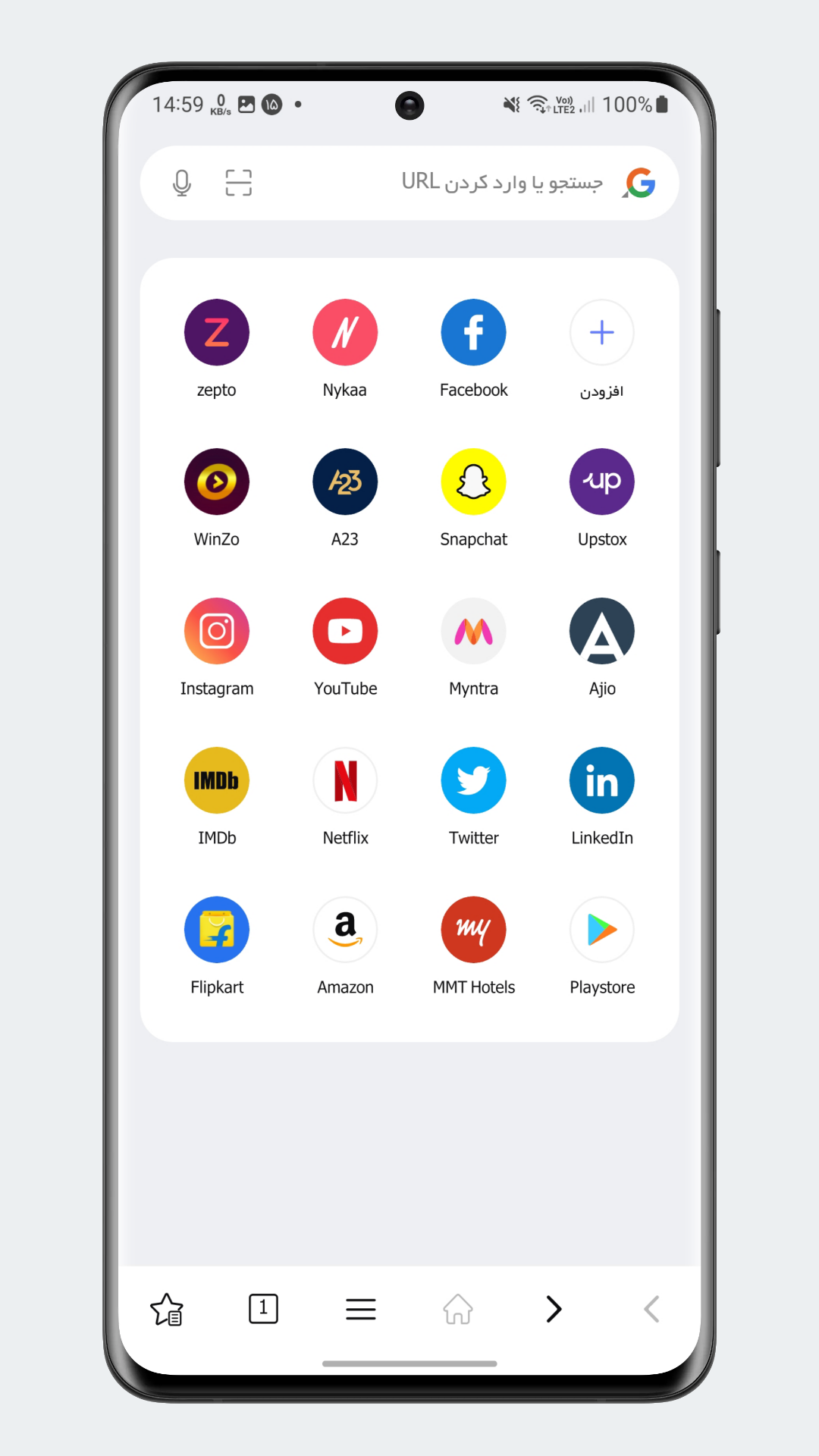Tap the voice search microphone icon
819x1456 pixels.
pyautogui.click(x=182, y=183)
